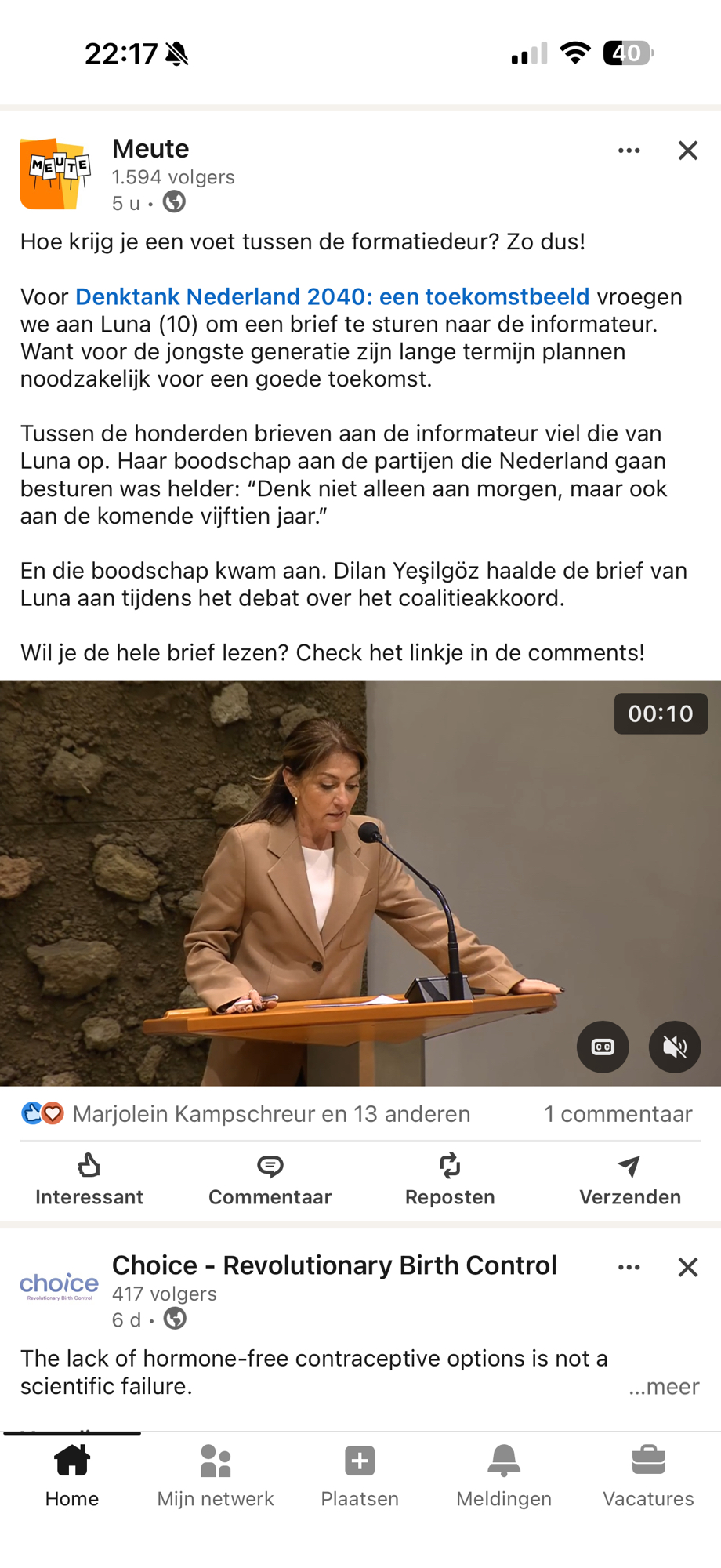Send Meute's post via Verzenden
Image resolution: width=721 pixels, height=1568 pixels.
pyautogui.click(x=629, y=1179)
